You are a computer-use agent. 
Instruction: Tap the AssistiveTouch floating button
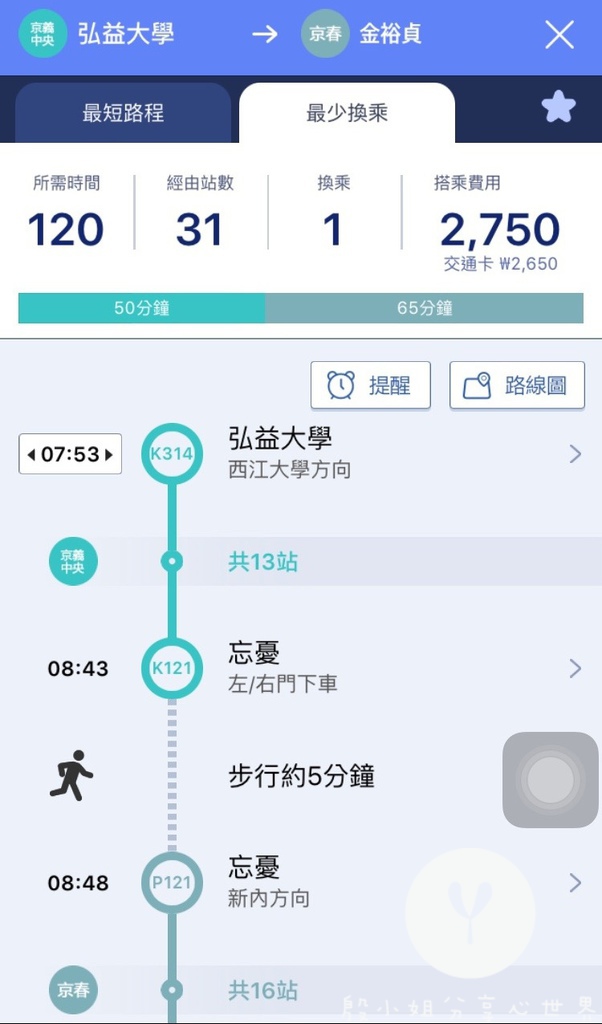click(x=550, y=780)
